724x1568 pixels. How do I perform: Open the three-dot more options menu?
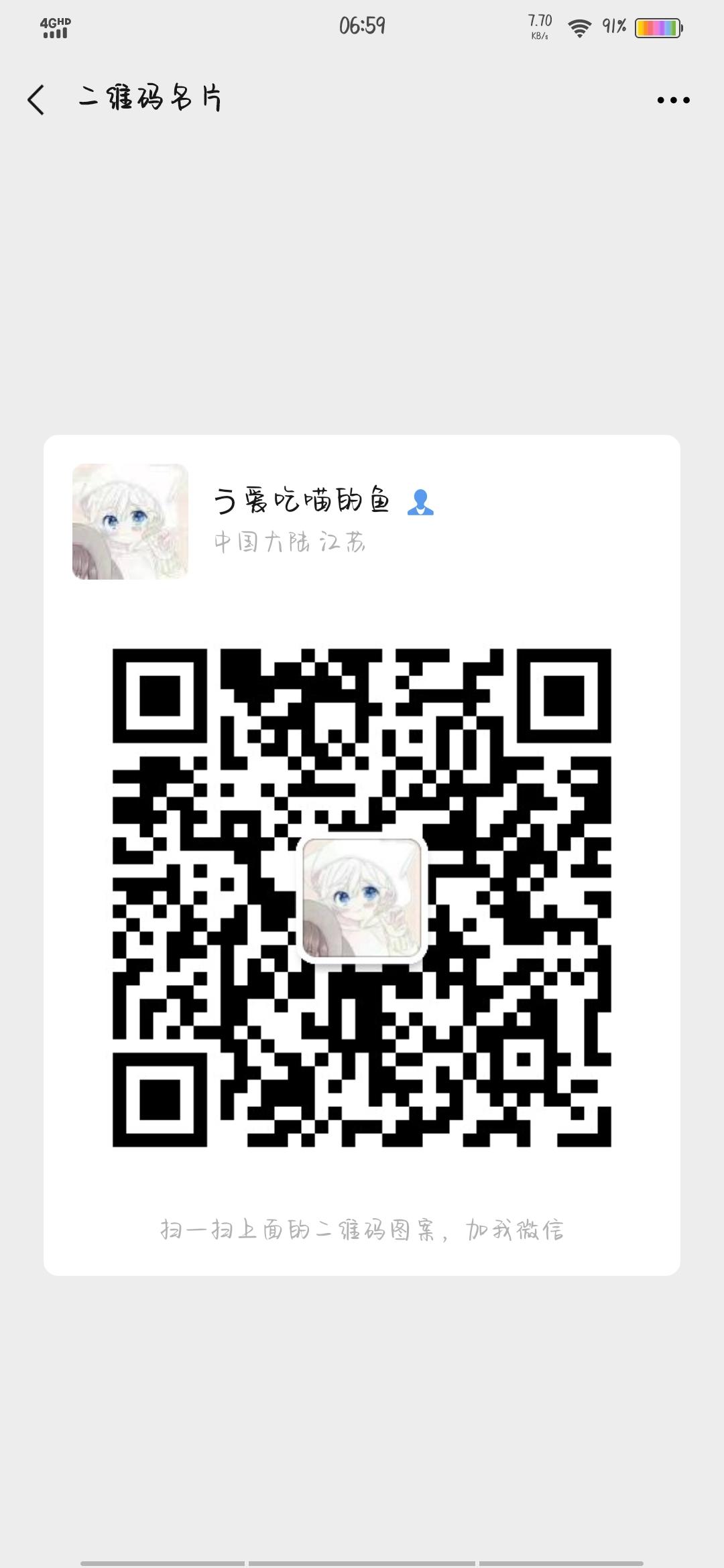pos(673,101)
